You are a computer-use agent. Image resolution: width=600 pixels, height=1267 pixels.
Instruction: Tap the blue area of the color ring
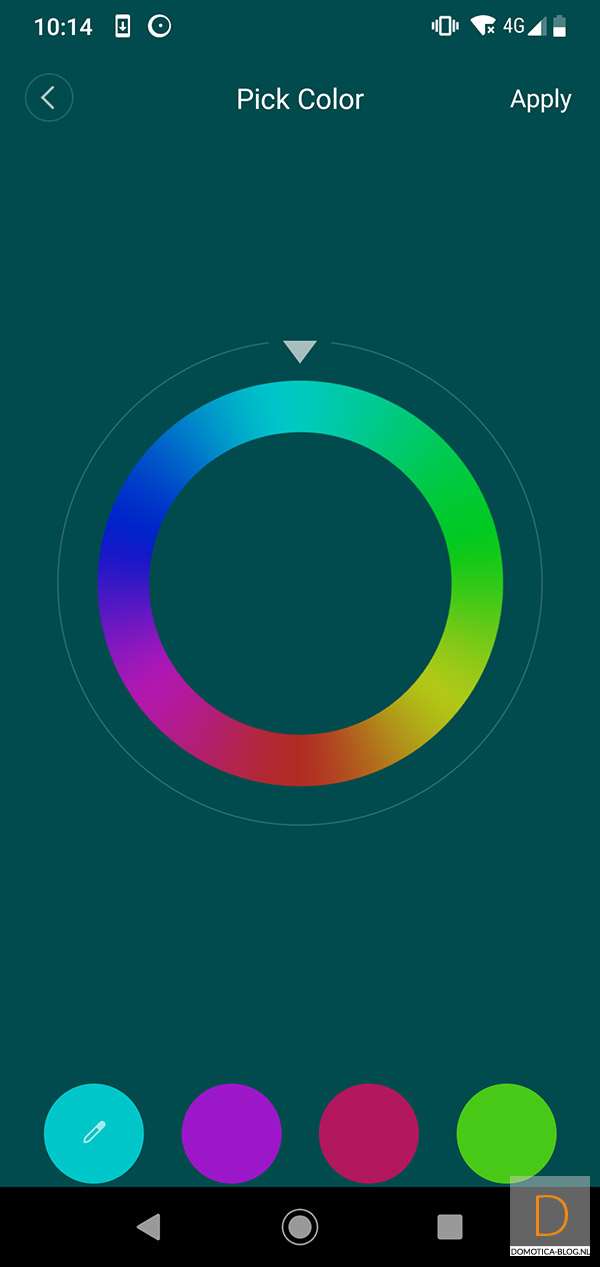point(127,530)
